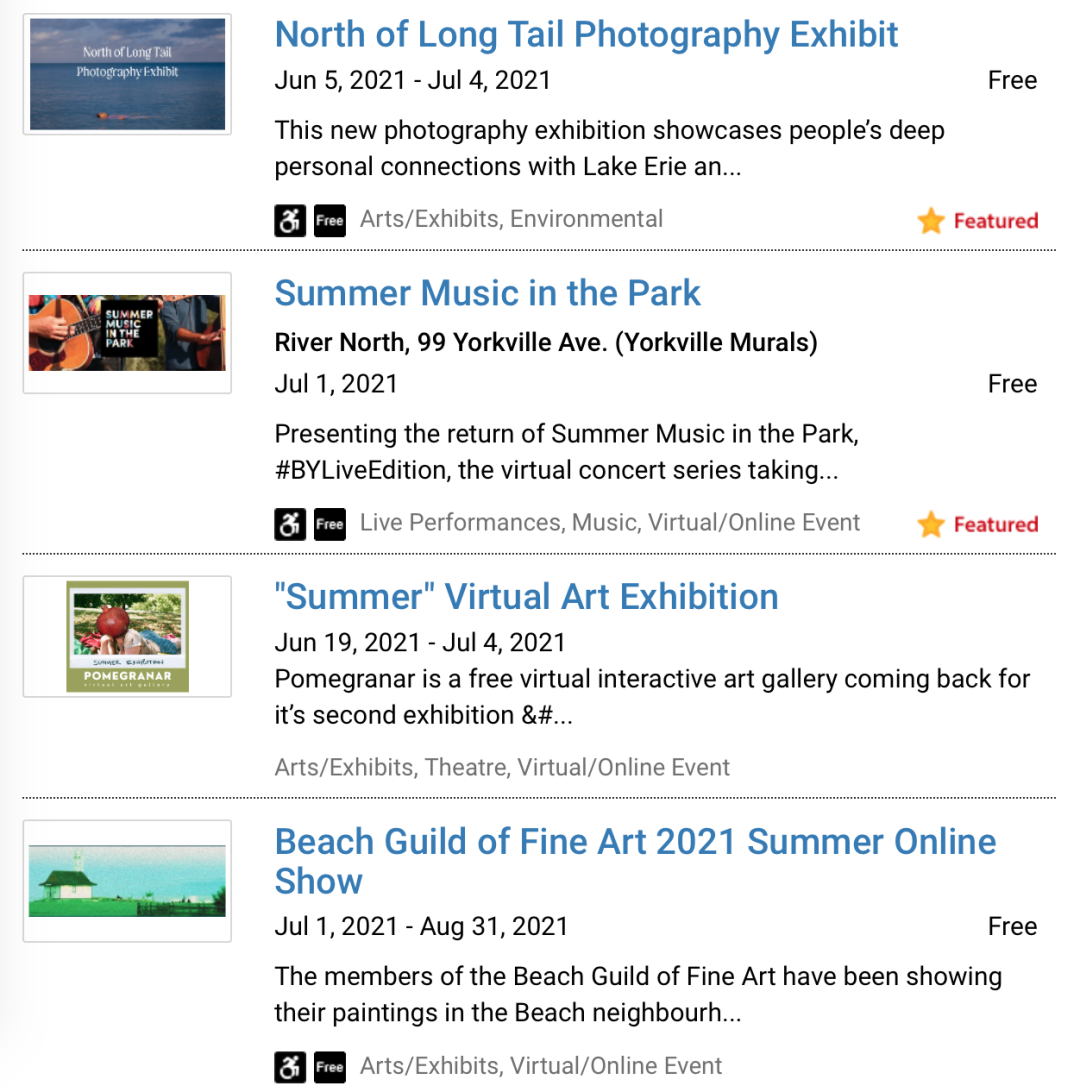1080x1092 pixels.
Task: Tap the North of Long Tail exhibit thumbnail
Action: (x=127, y=74)
